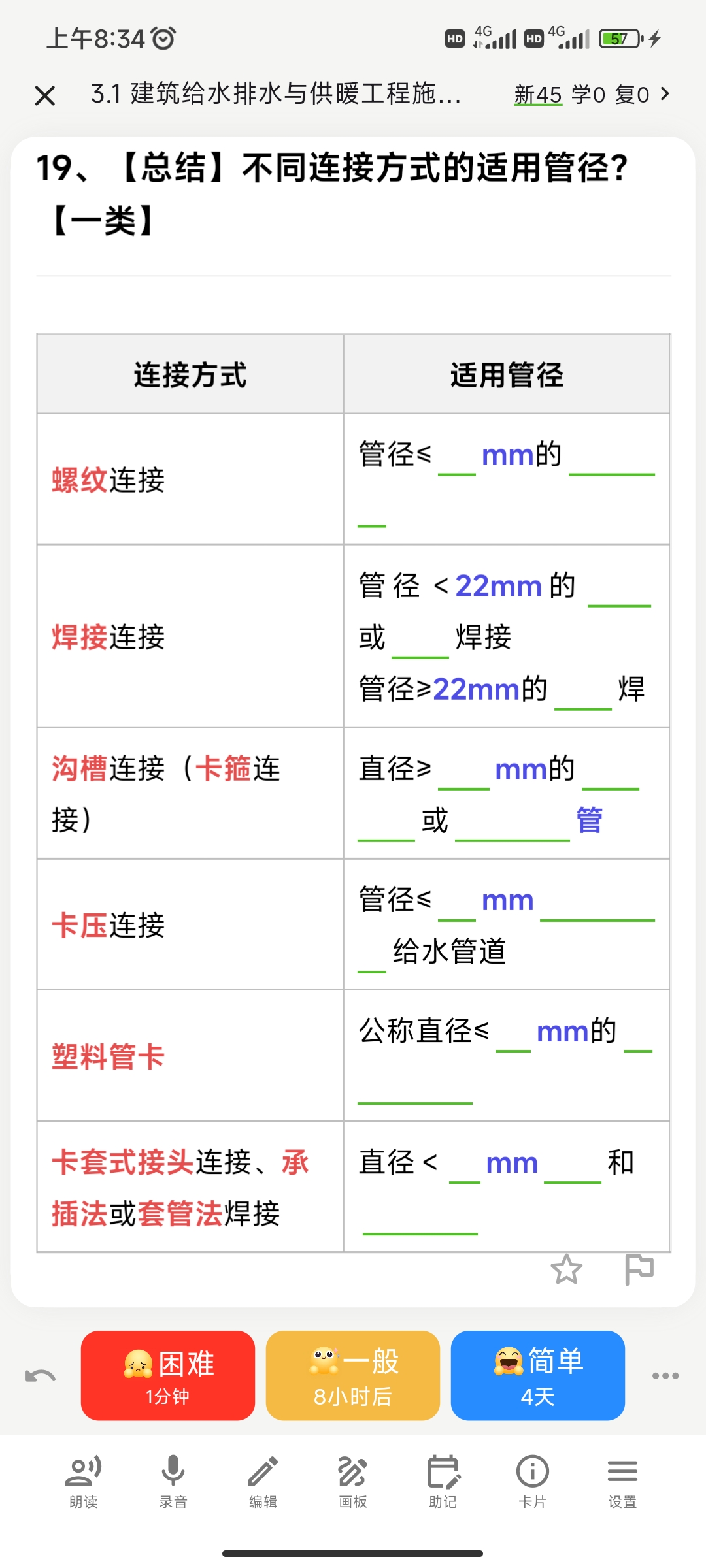
Task: Open 录音 voice recording
Action: point(173,1482)
